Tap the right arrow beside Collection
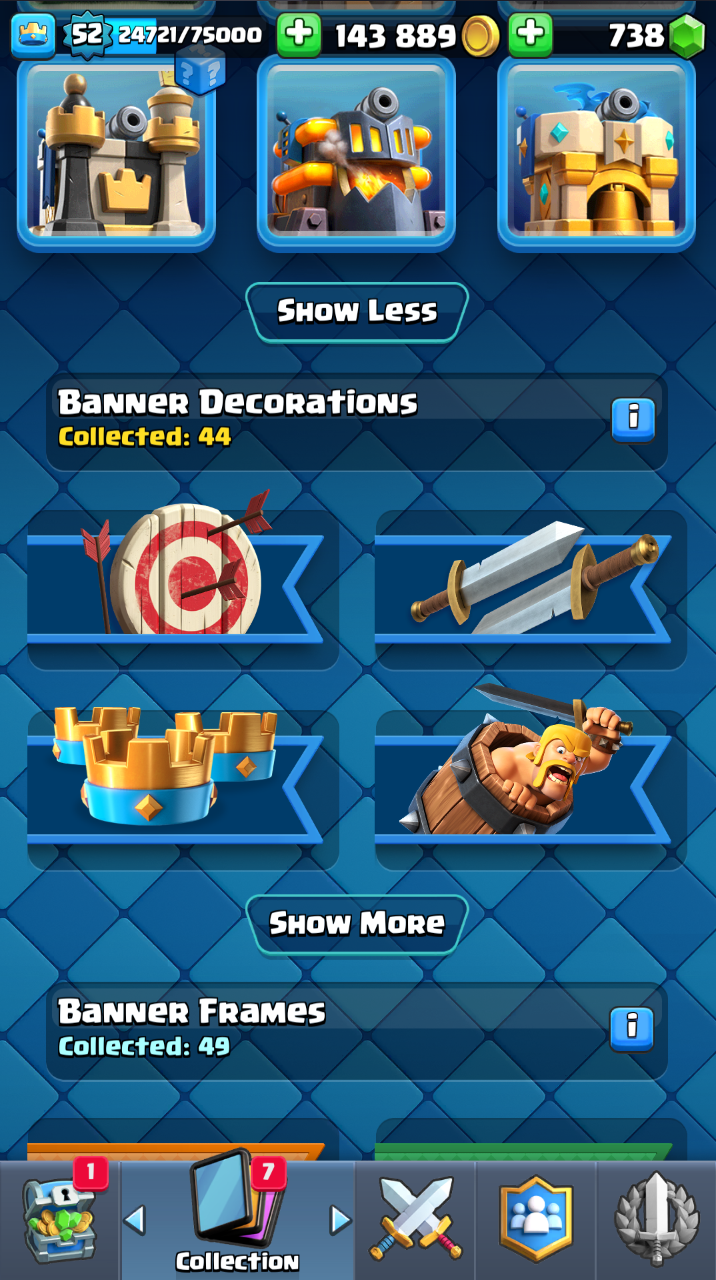 coord(340,1219)
